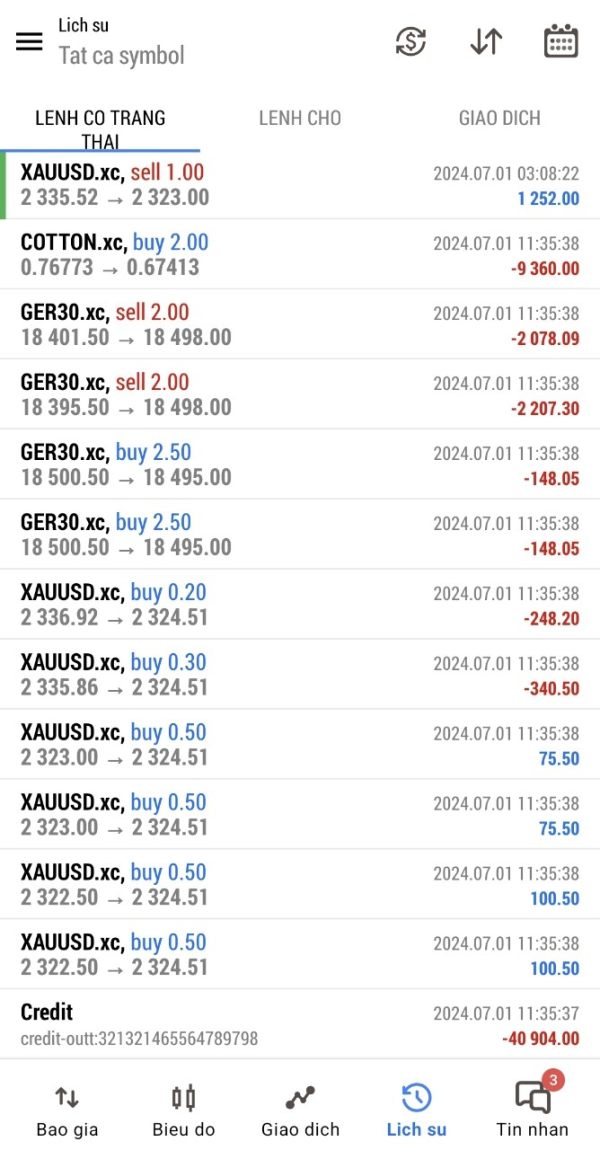Open the hamburger drawer menu
Screen dimensions: 600x1150
point(30,41)
